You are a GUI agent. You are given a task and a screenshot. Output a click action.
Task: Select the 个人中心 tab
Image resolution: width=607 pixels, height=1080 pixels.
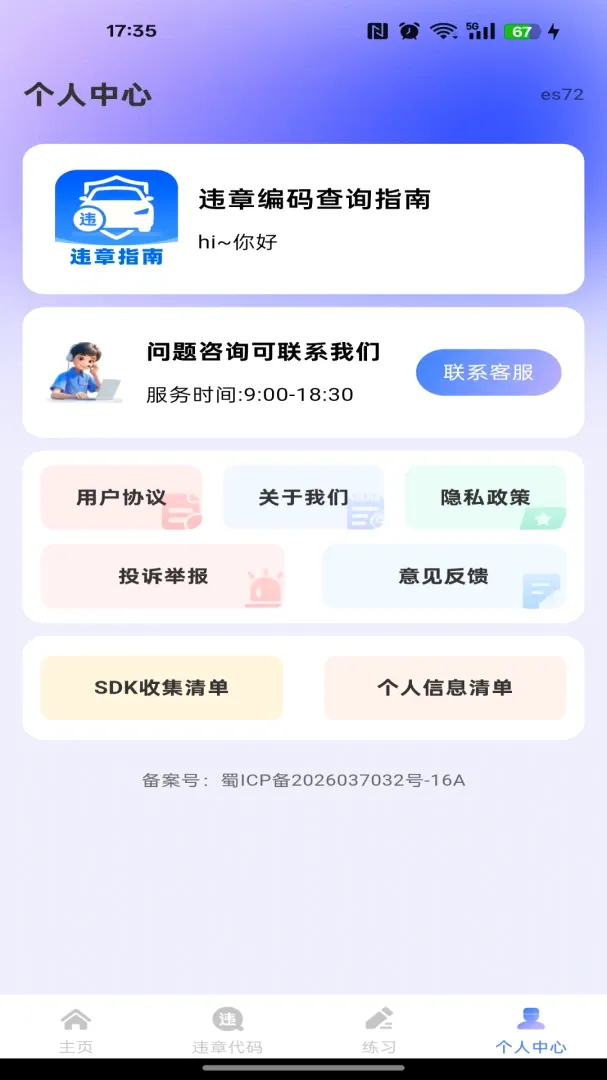pyautogui.click(x=531, y=1030)
